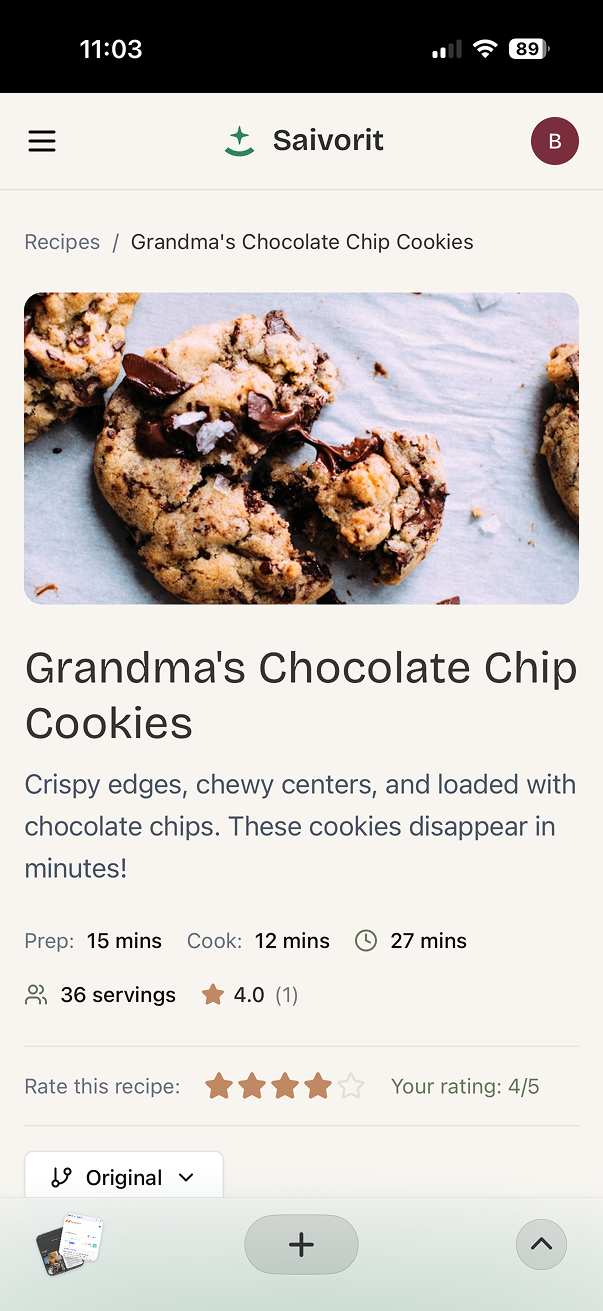Open a new tab with plus button
The height and width of the screenshot is (1311, 603).
[301, 1244]
